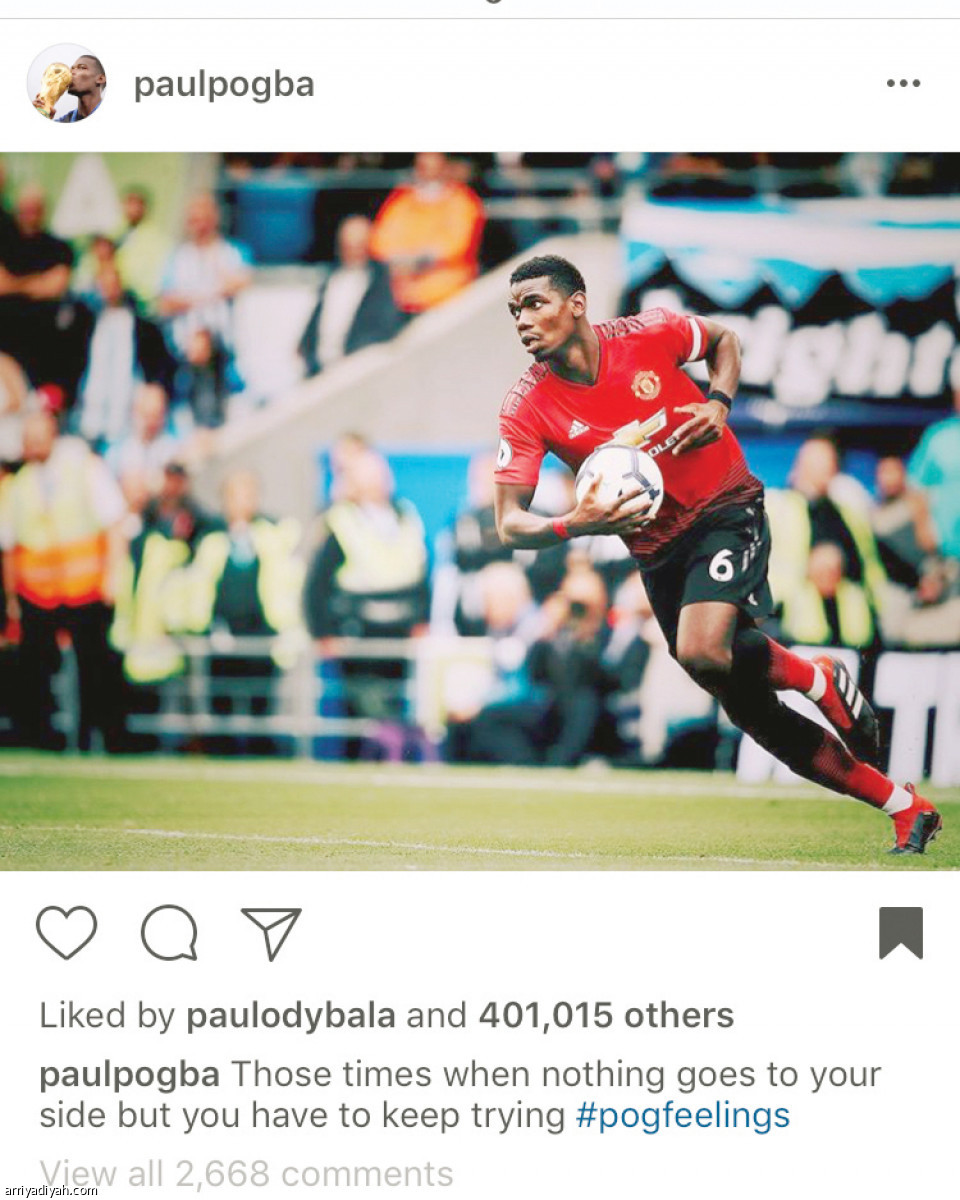Screen dimensions: 960x1200
Task: Open the comment bubble icon
Action: click(169, 933)
